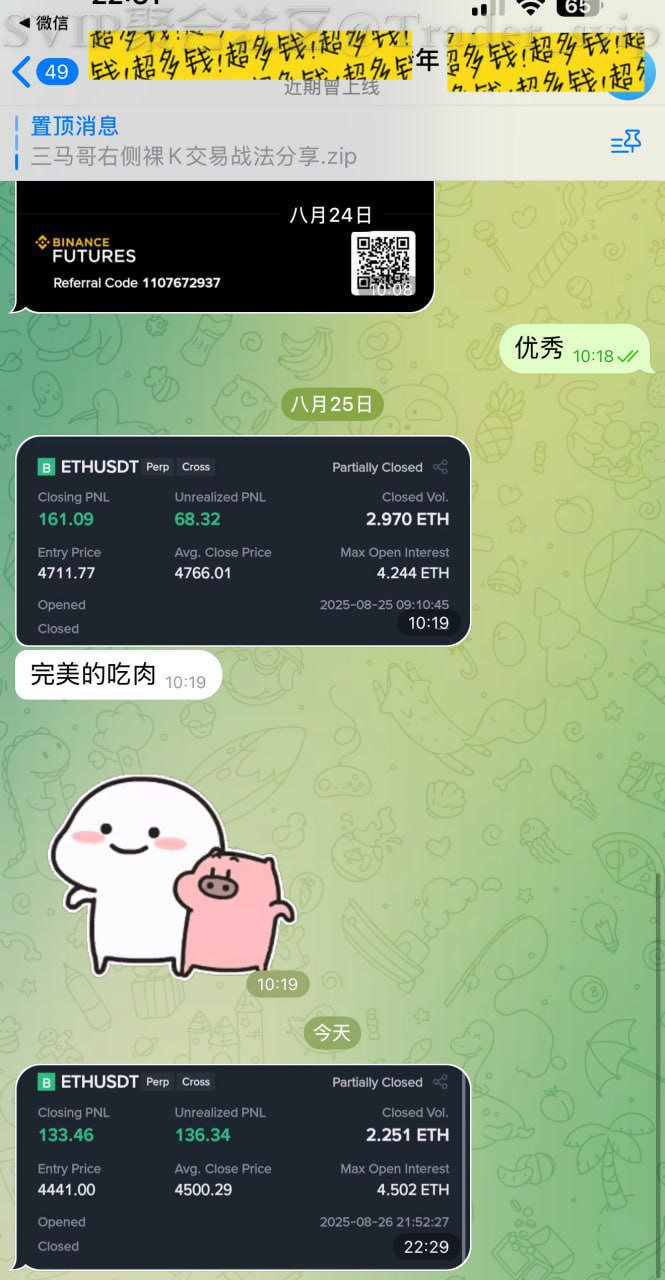Open the ETHUSDT image with Closing PNL 161.09
This screenshot has height=1280, width=665.
243,540
